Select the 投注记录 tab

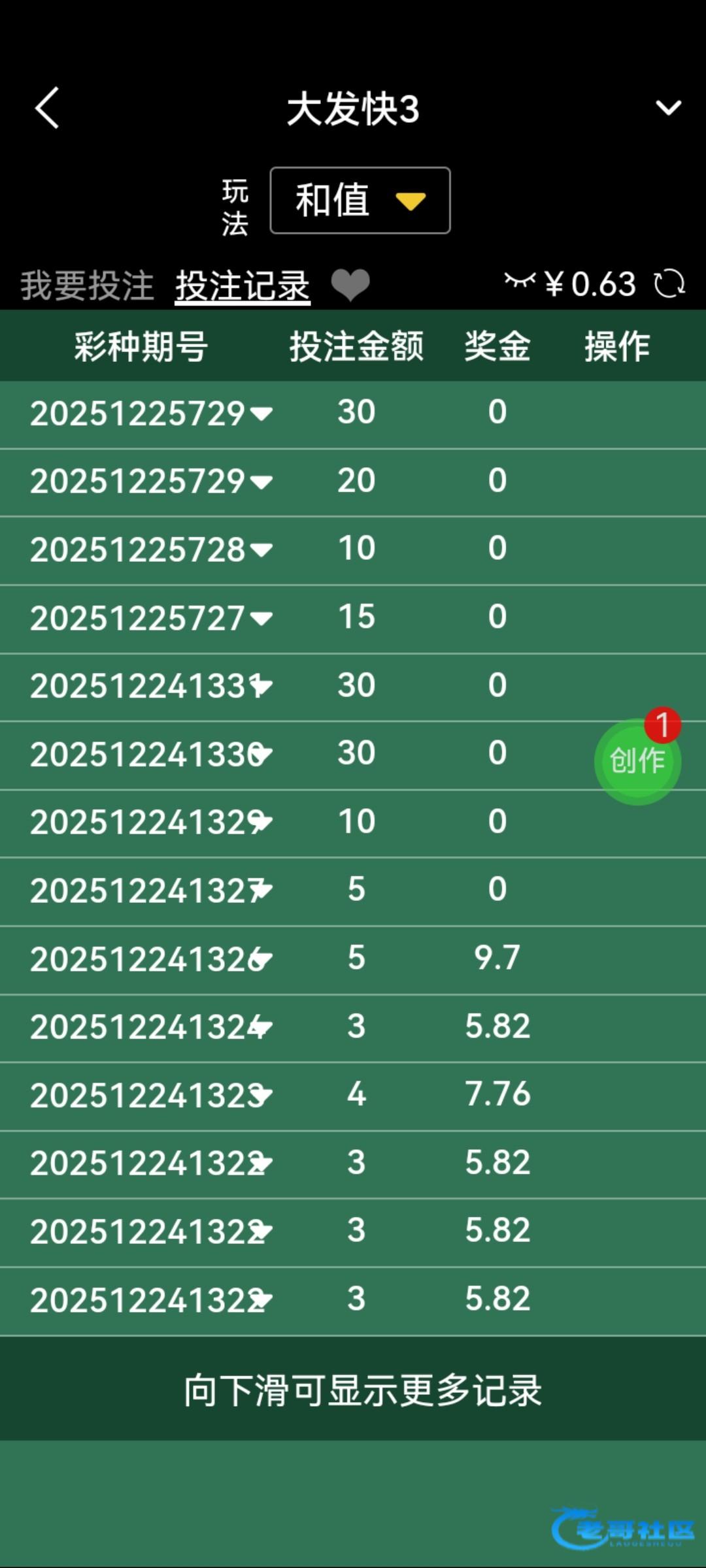tap(243, 286)
